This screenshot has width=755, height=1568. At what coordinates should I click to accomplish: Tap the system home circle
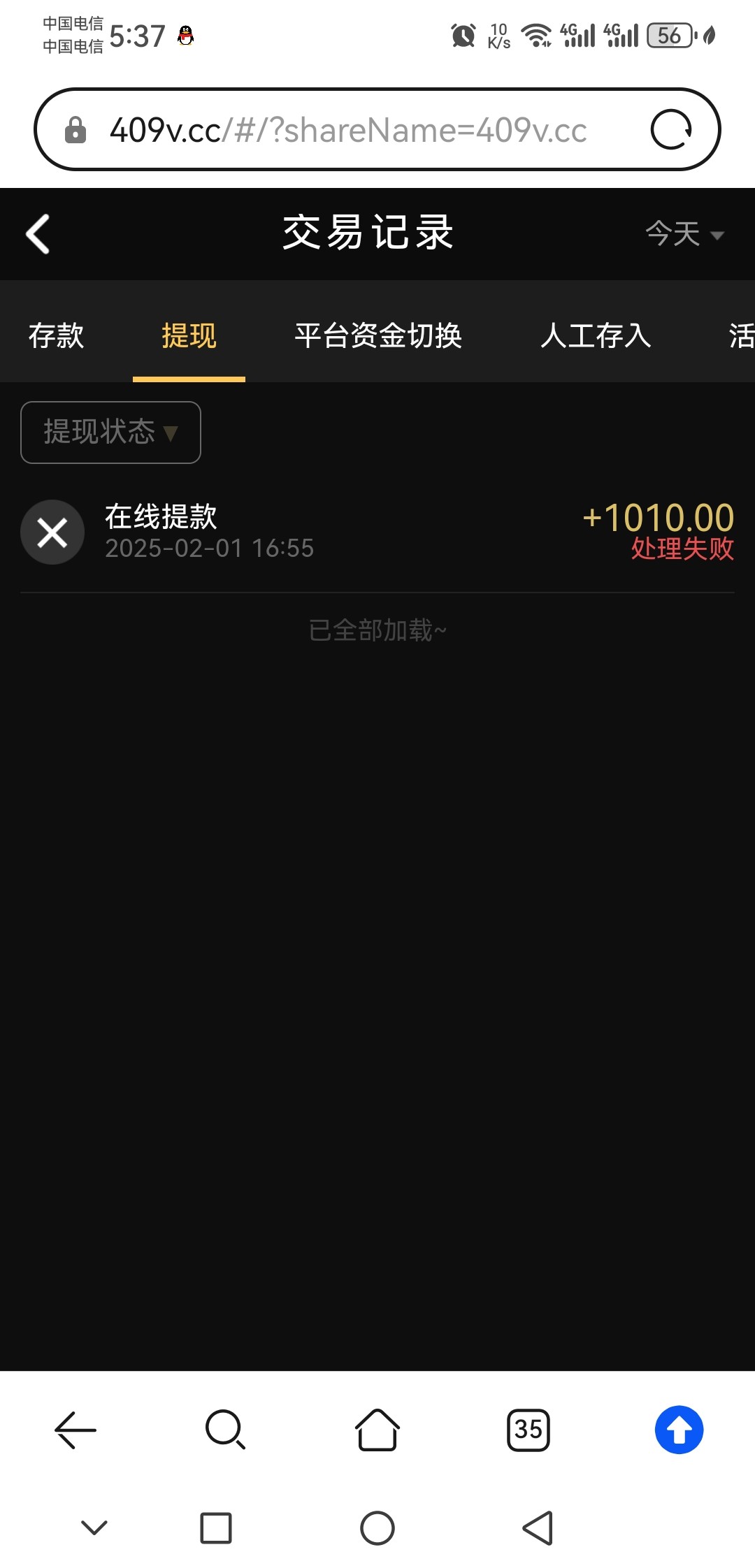[377, 1528]
